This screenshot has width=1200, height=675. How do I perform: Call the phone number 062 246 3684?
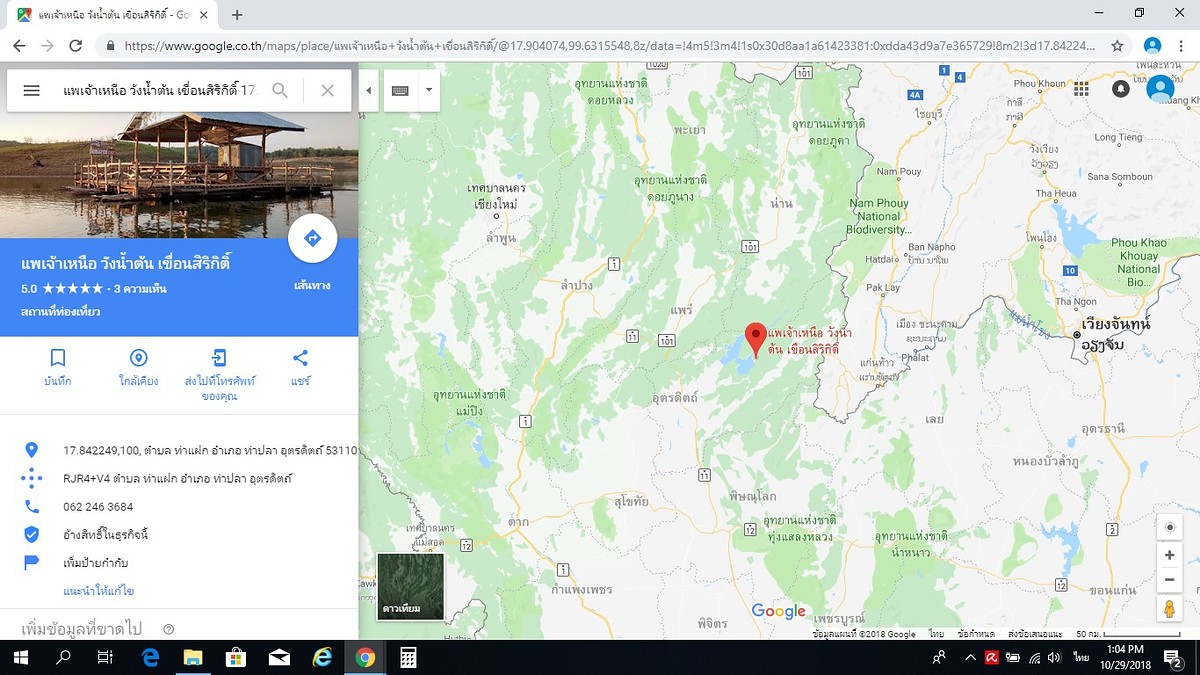(98, 507)
